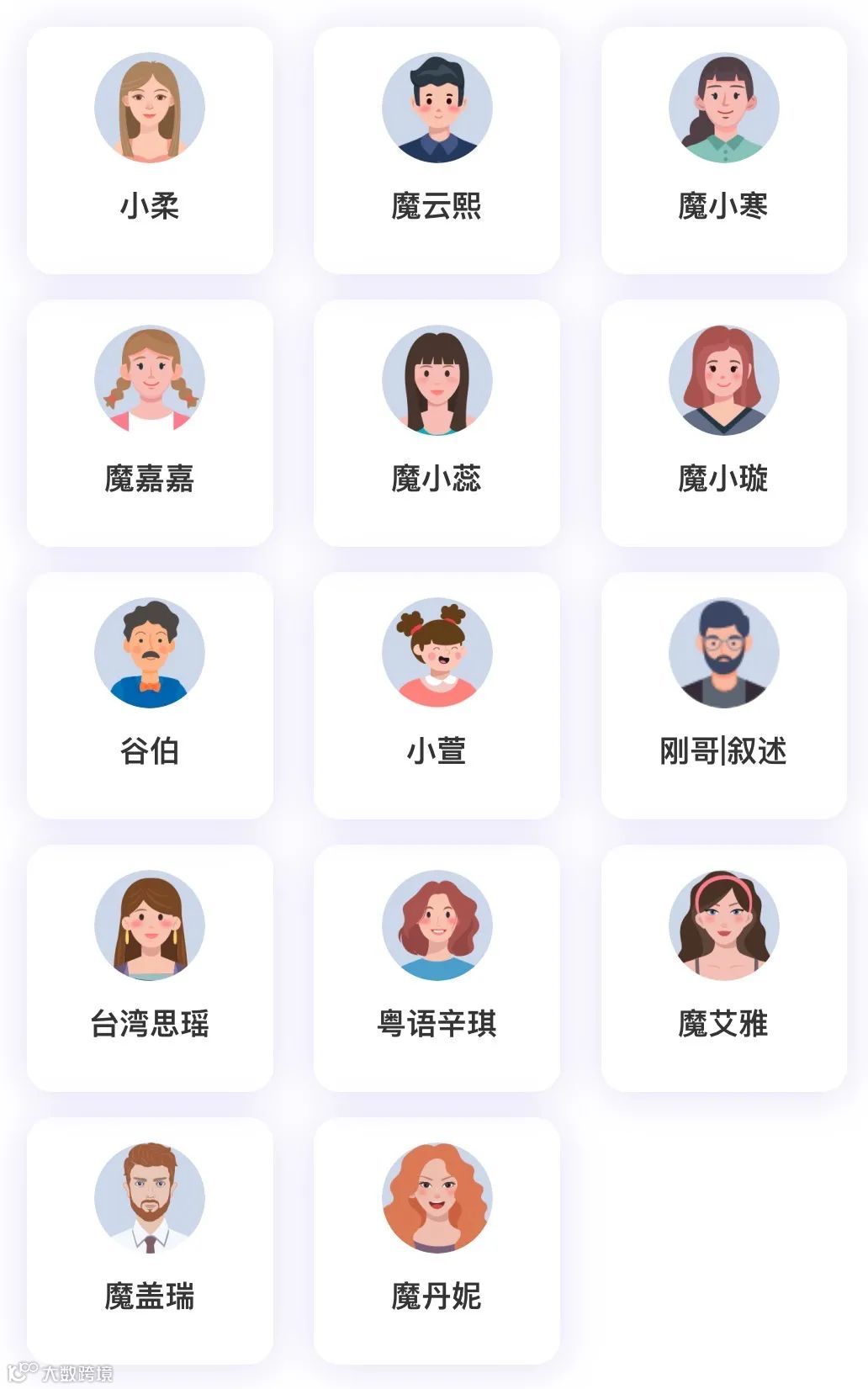Select the 谷伯 mustached man avatar
The width and height of the screenshot is (868, 1389).
(150, 653)
